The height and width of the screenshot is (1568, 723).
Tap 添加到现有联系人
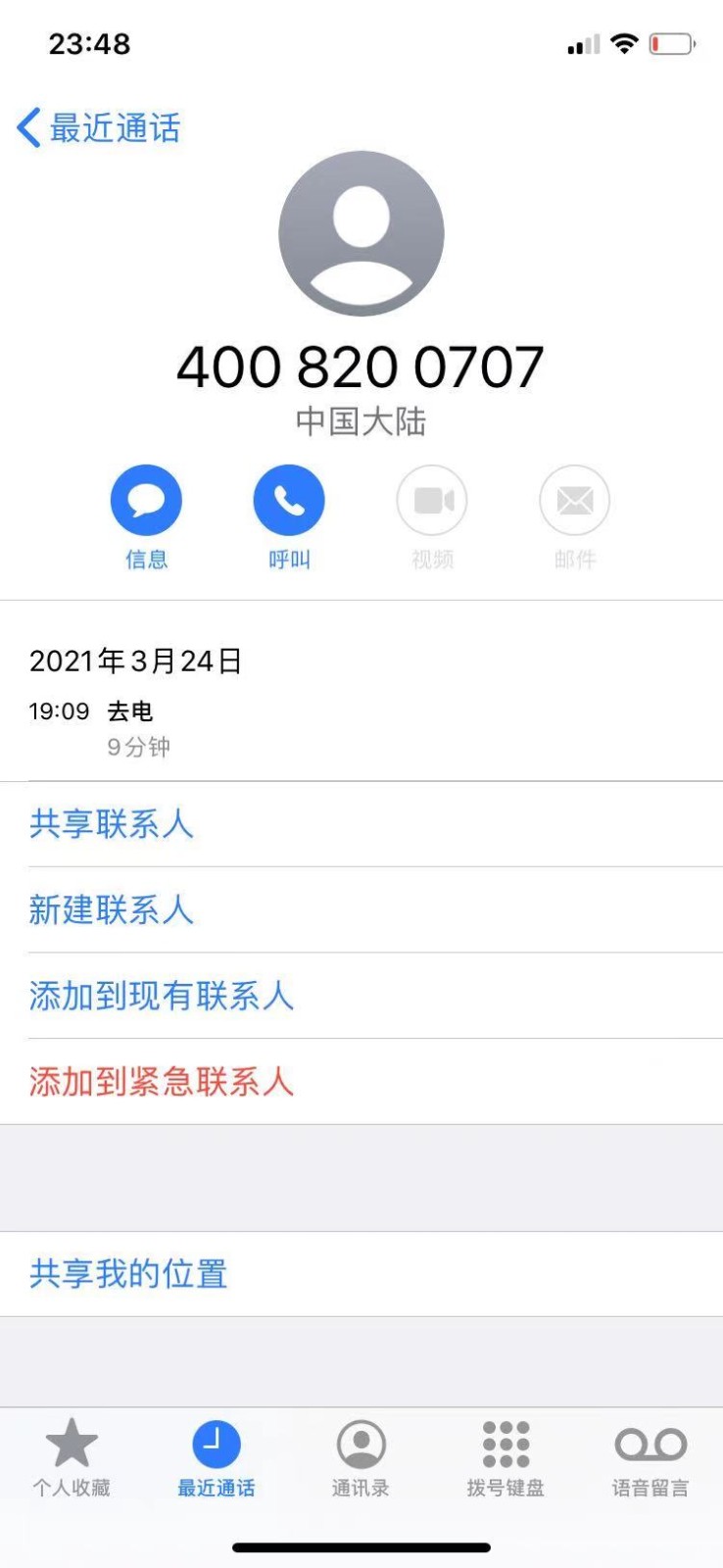[162, 997]
